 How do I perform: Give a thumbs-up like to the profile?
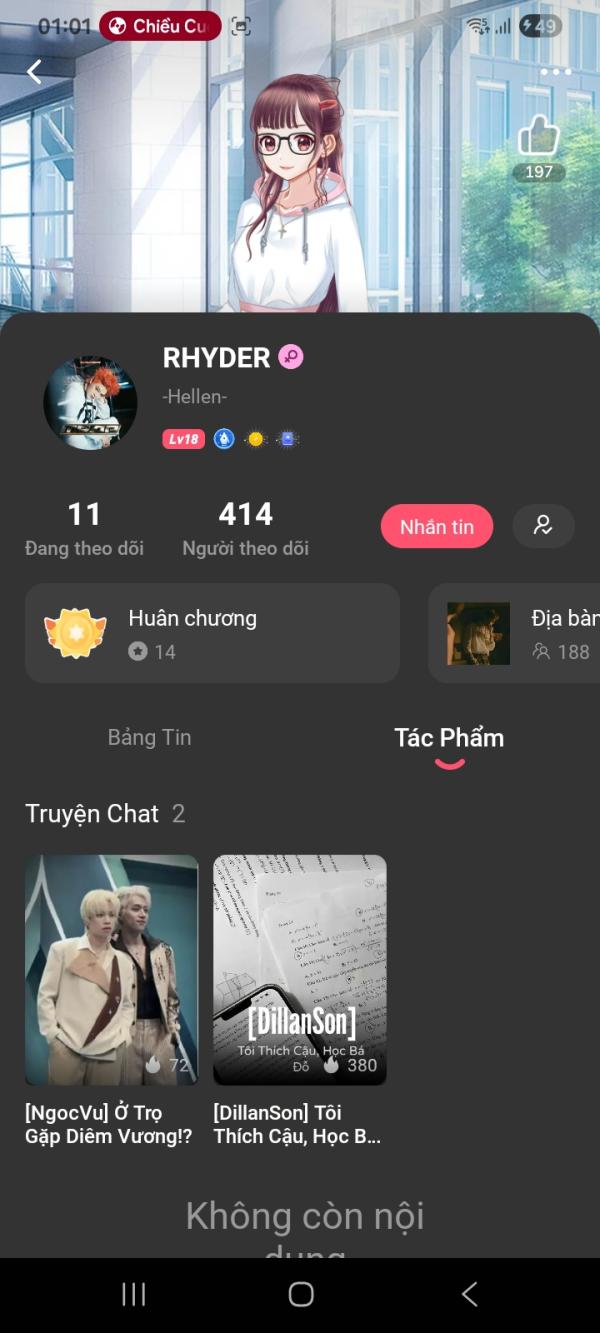(539, 137)
